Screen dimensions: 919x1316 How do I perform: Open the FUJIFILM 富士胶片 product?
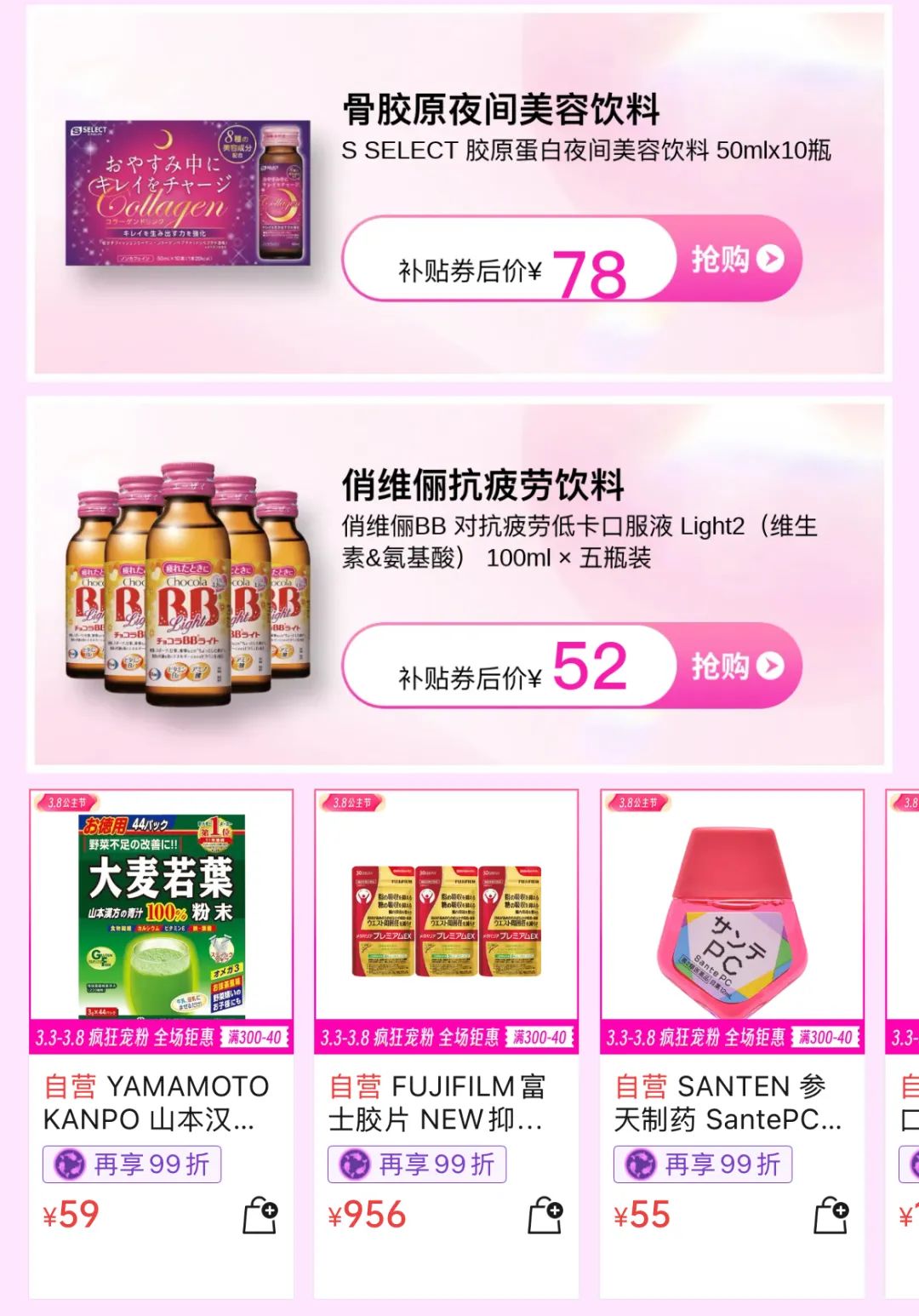click(x=447, y=909)
